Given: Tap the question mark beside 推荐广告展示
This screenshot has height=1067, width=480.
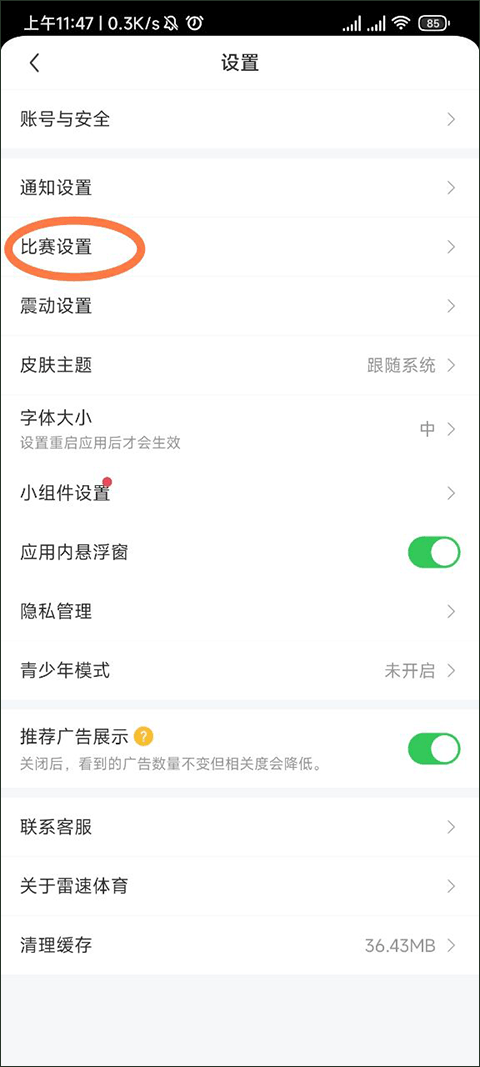Looking at the screenshot, I should pyautogui.click(x=143, y=736).
